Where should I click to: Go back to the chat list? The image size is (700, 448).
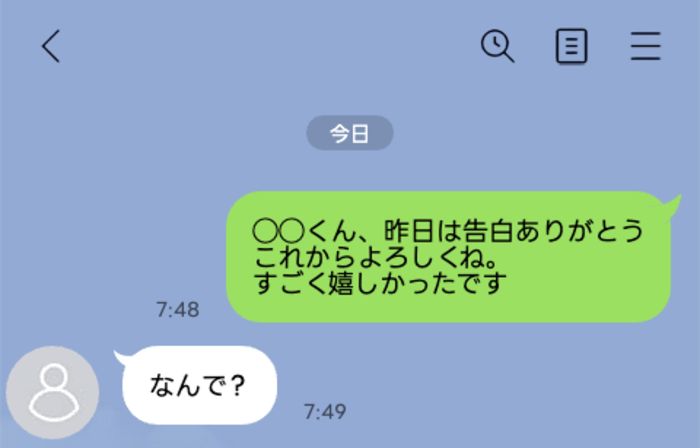51,46
